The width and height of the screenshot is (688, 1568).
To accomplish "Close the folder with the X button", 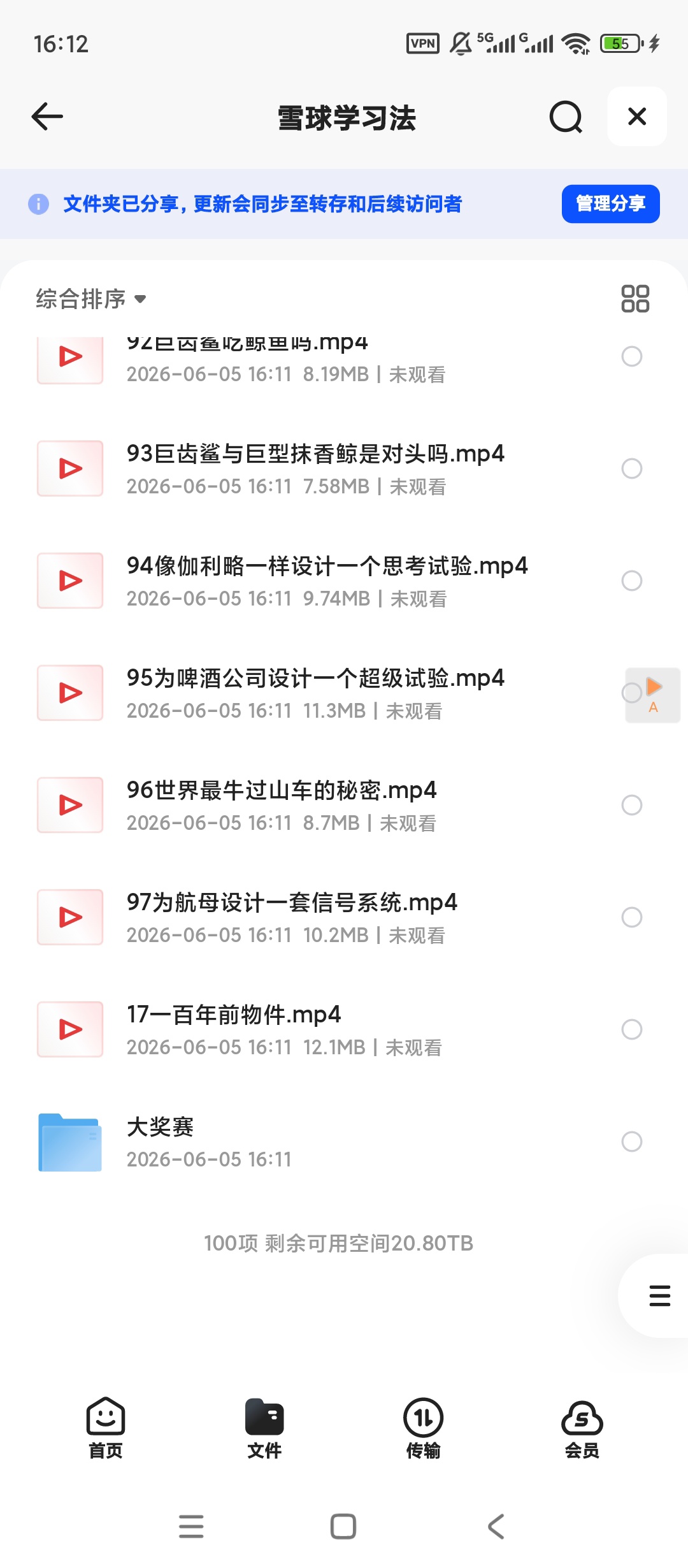I will (637, 117).
